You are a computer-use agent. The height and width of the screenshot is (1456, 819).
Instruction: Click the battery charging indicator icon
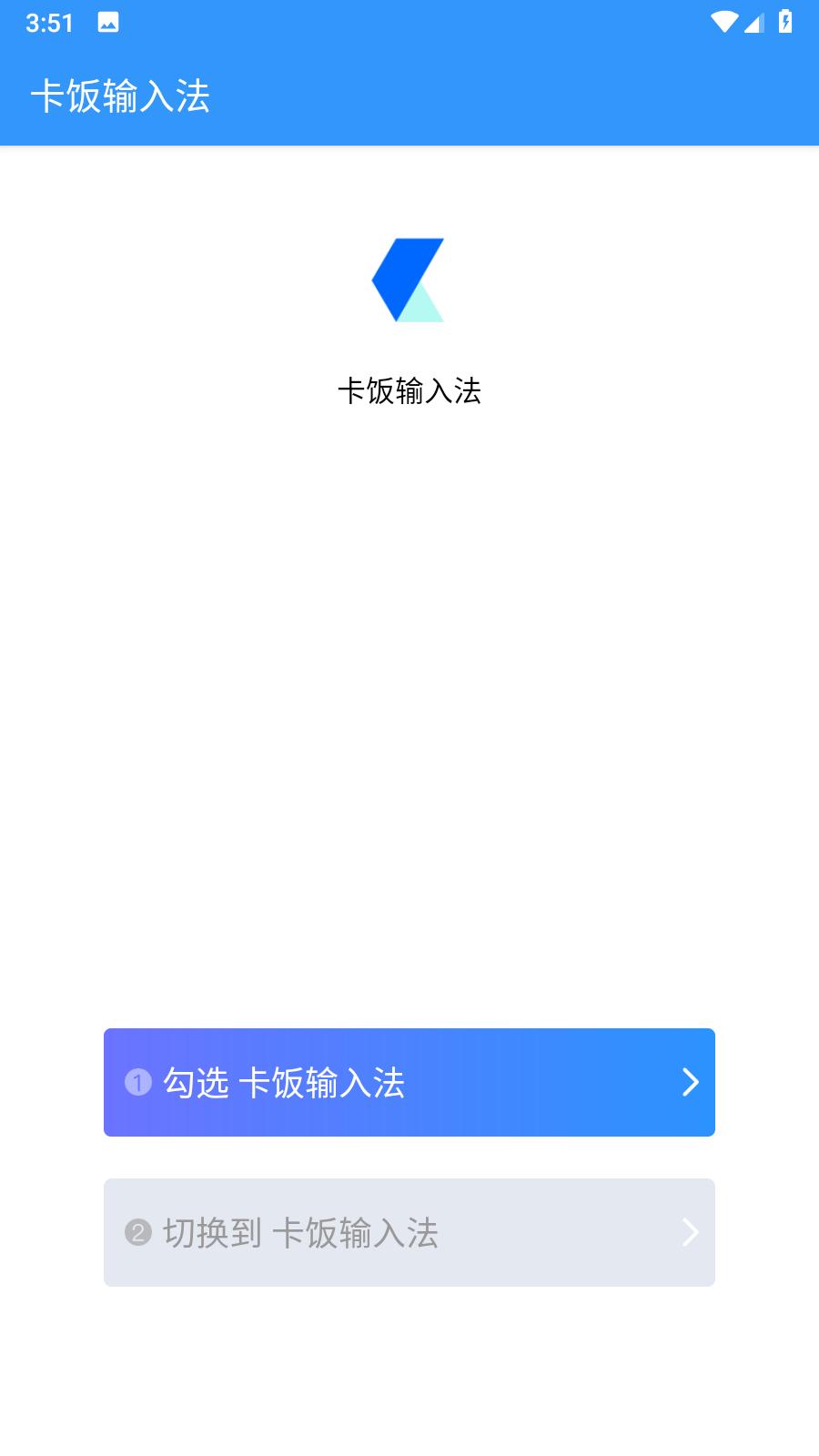coord(786,22)
